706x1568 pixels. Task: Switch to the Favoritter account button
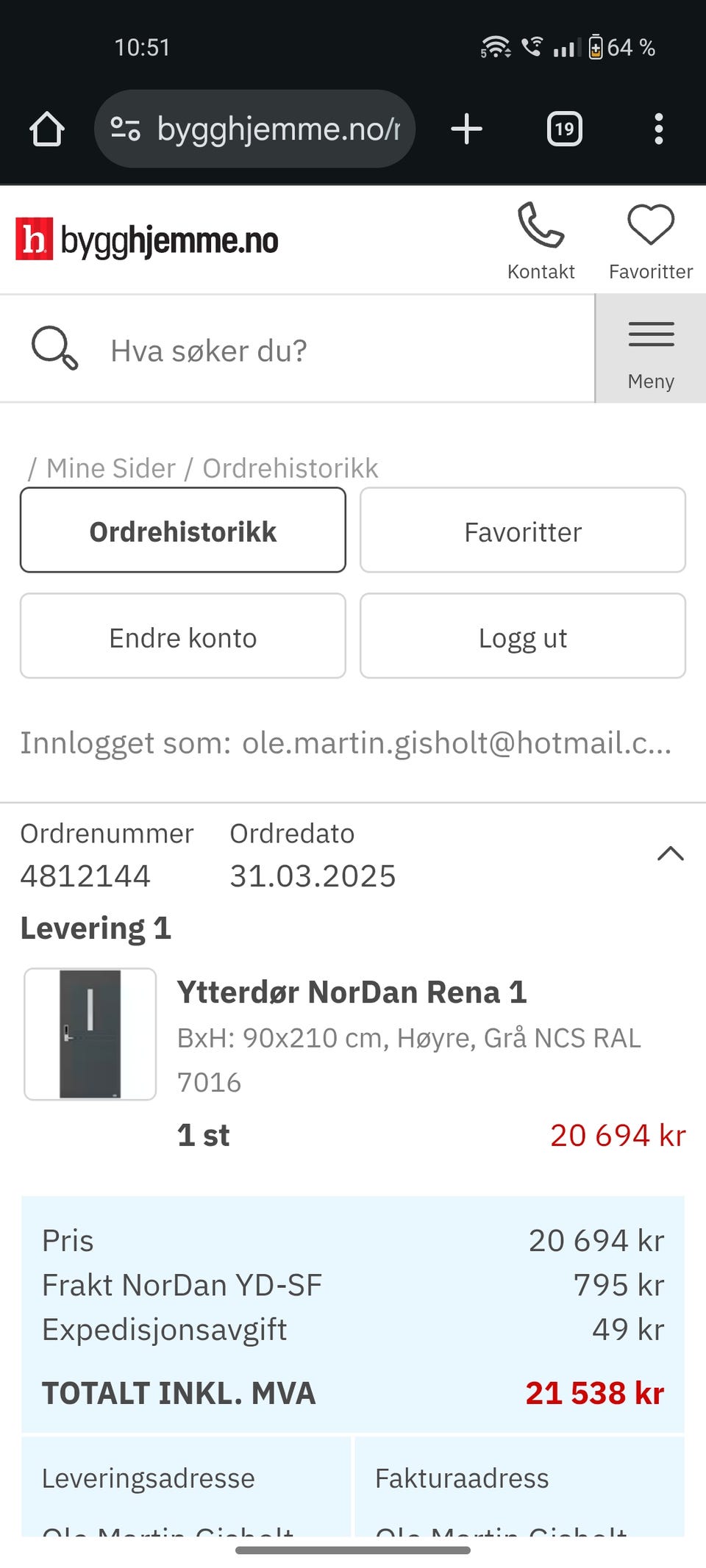click(523, 531)
